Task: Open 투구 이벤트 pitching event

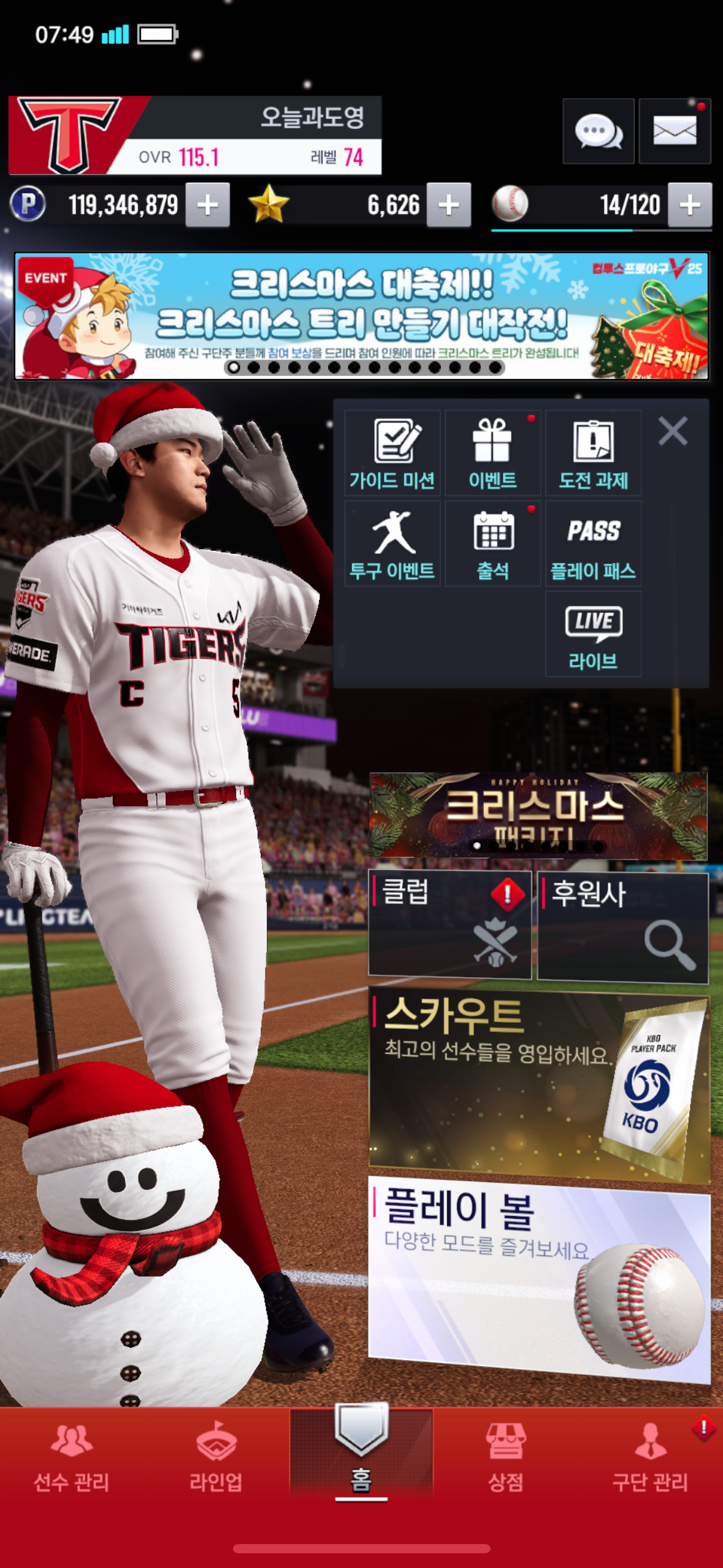Action: (392, 544)
